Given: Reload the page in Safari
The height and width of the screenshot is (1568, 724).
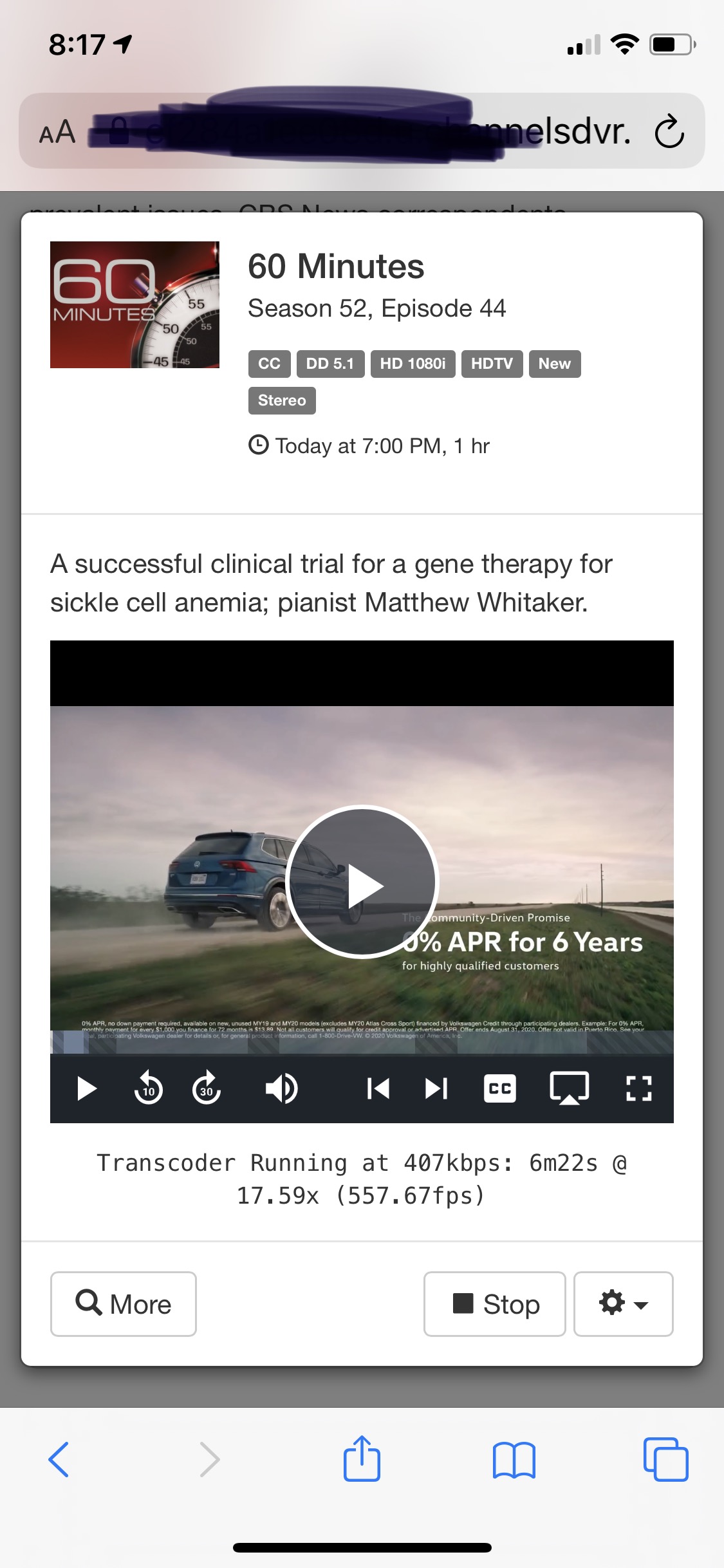Looking at the screenshot, I should [x=669, y=131].
